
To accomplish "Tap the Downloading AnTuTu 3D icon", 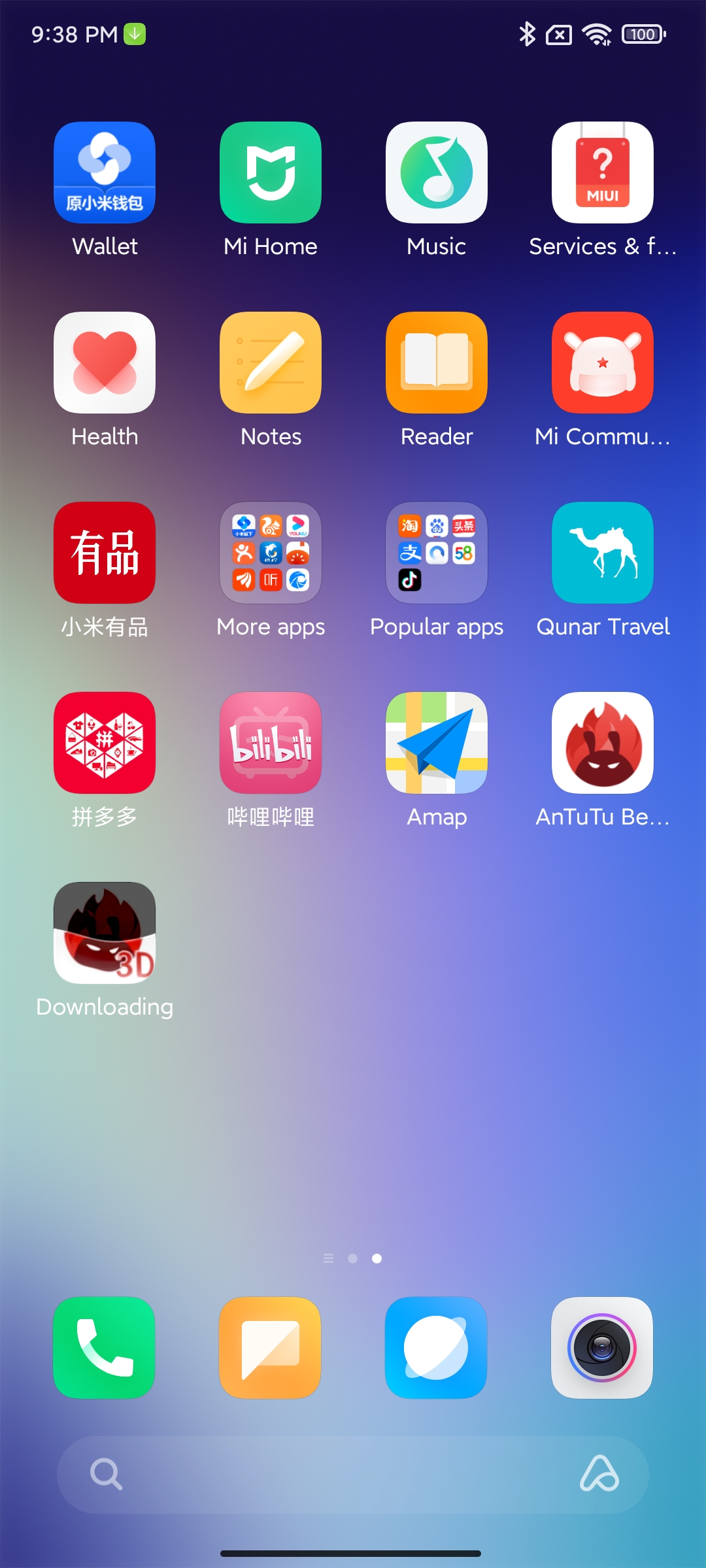I will coord(105,933).
